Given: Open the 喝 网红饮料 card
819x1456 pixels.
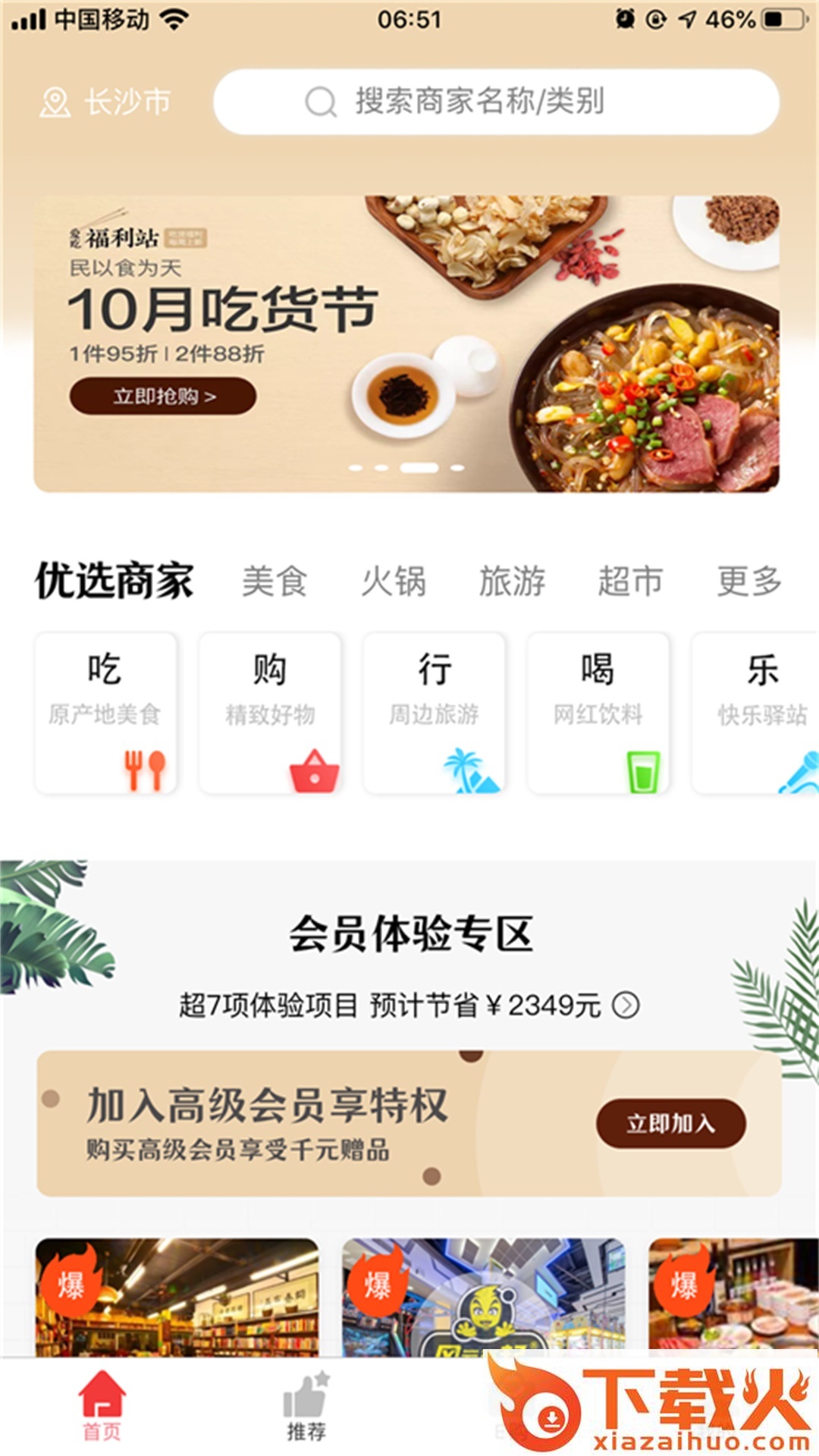Looking at the screenshot, I should [x=598, y=713].
